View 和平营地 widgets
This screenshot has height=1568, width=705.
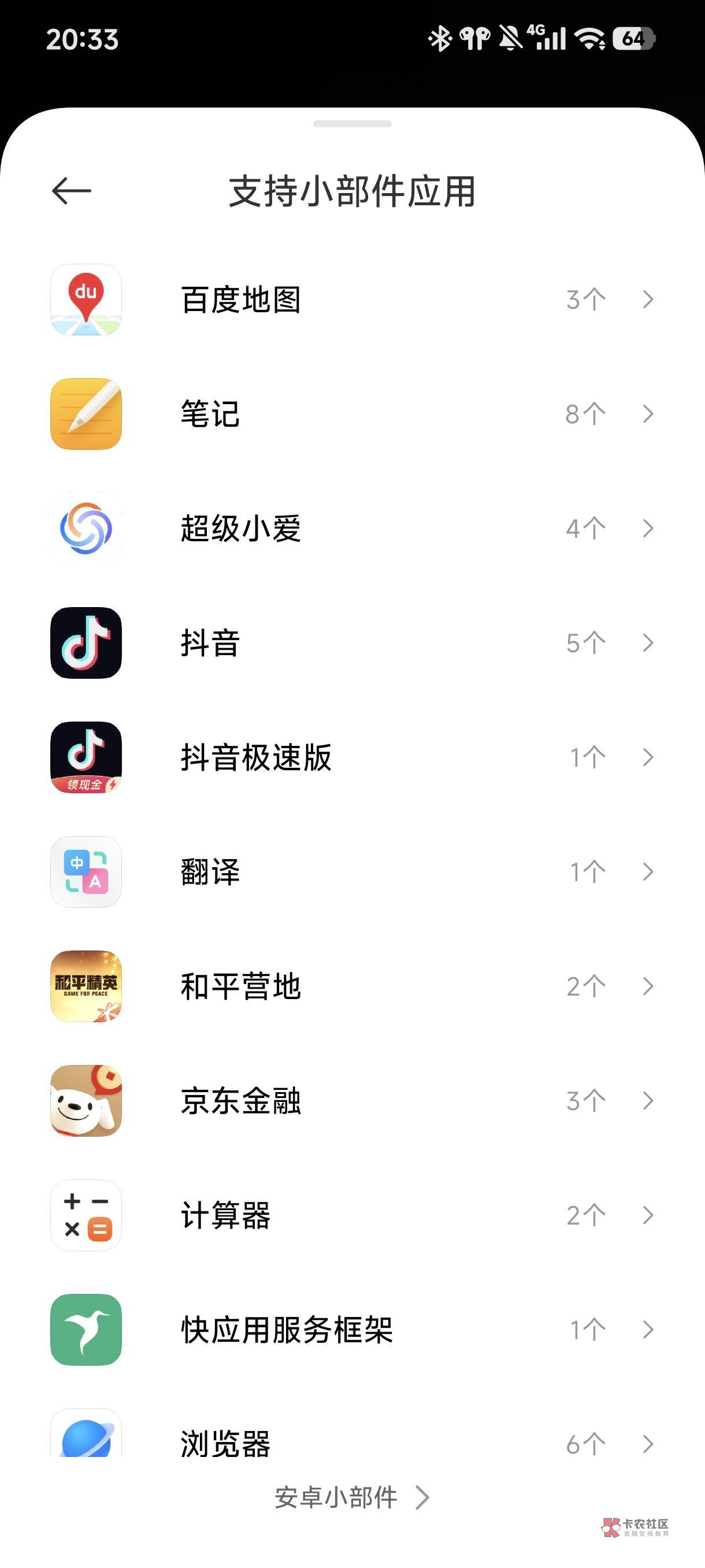point(351,986)
